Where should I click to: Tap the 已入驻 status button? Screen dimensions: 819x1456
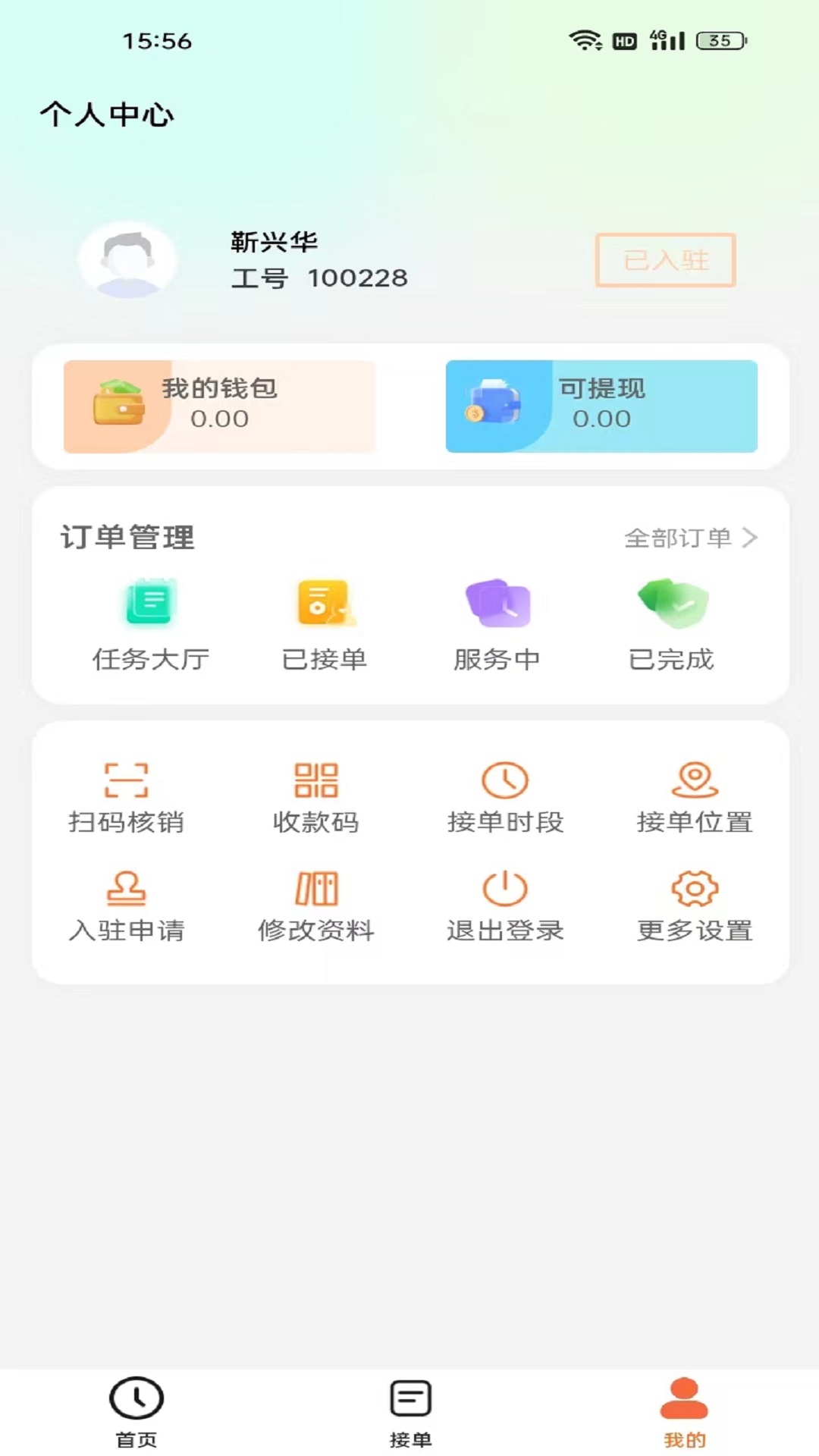pos(666,260)
